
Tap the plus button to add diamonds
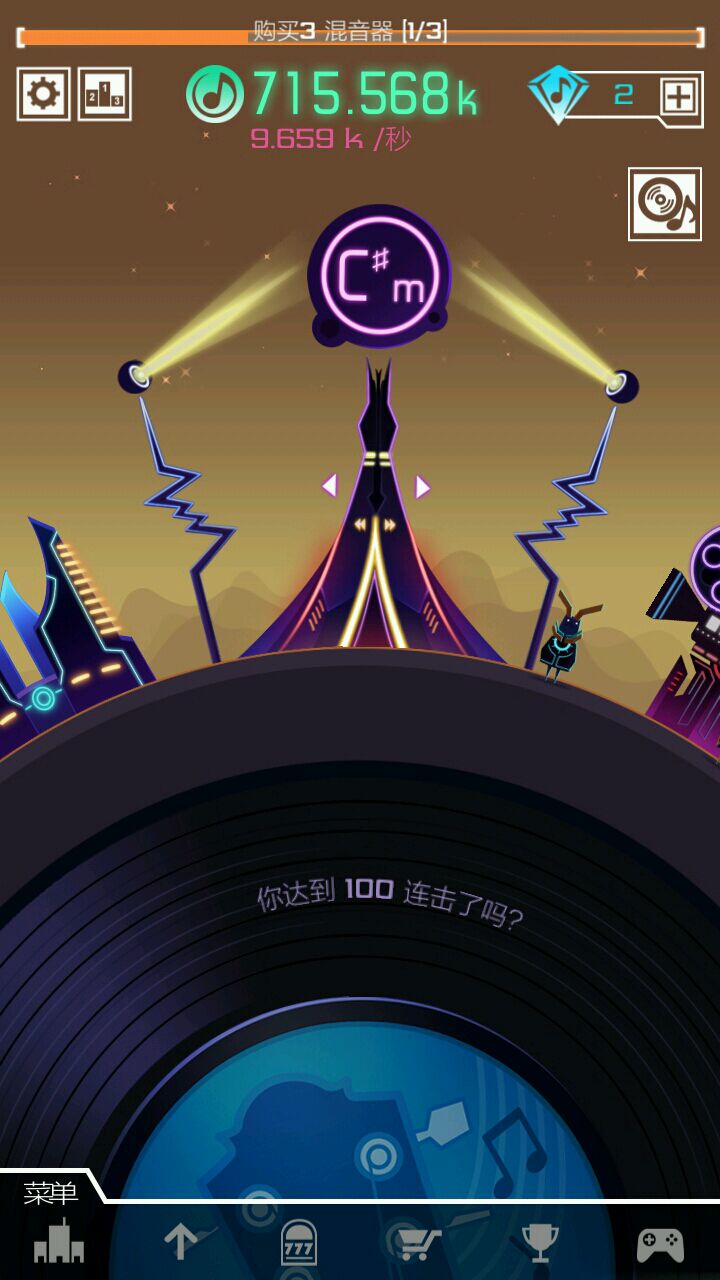pos(677,97)
